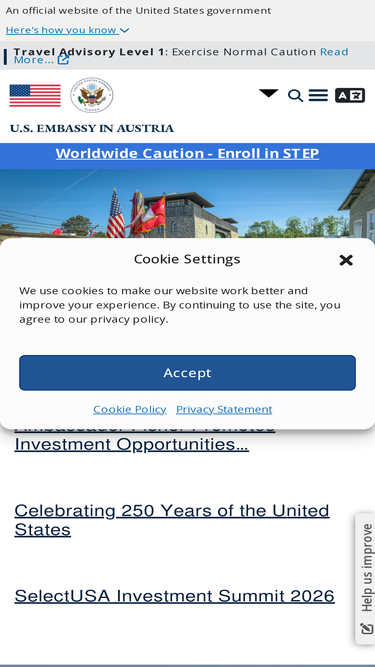Open the Privacy Statement link
375x667 pixels.
pos(224,409)
